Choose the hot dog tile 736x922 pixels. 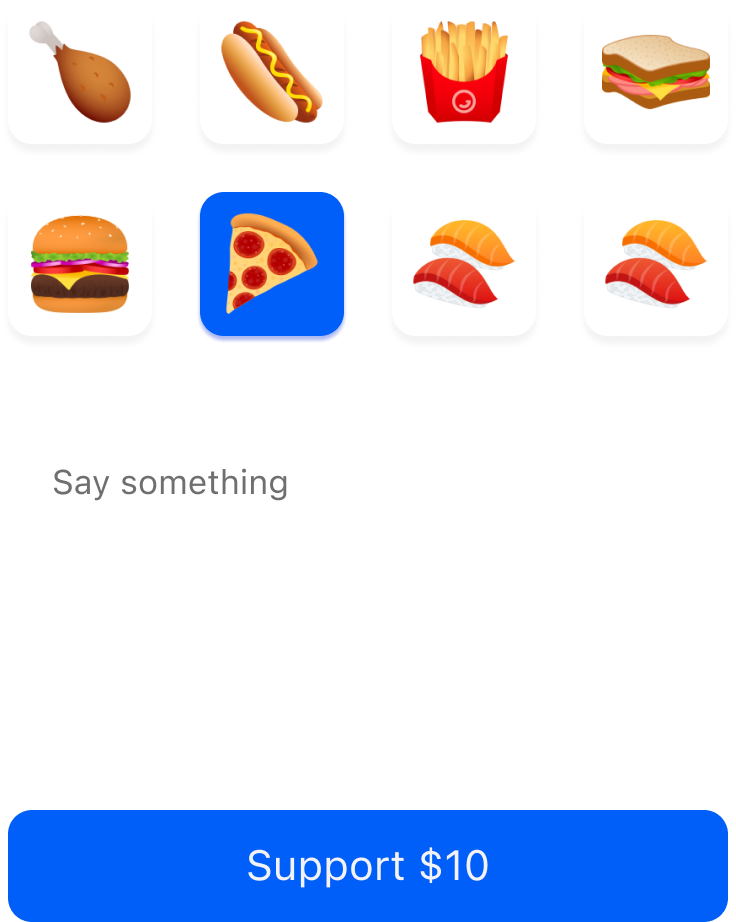(272, 72)
